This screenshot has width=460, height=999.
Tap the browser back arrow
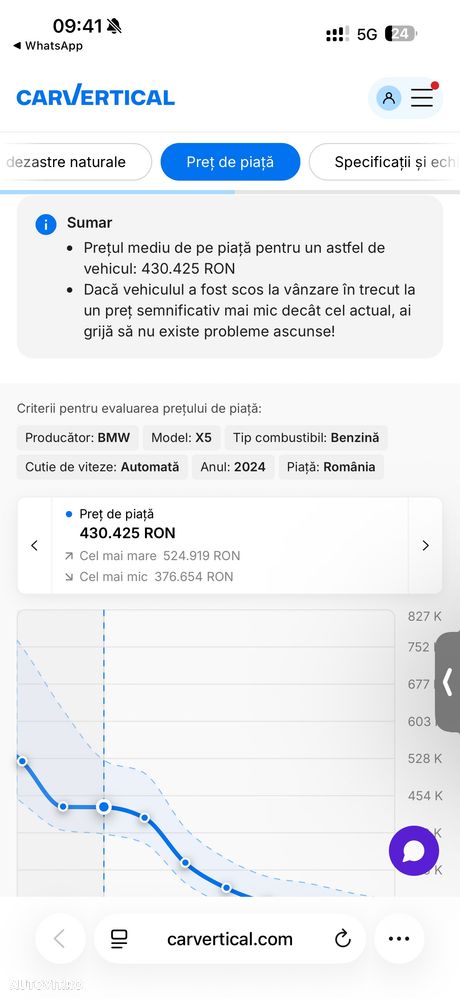[60, 938]
